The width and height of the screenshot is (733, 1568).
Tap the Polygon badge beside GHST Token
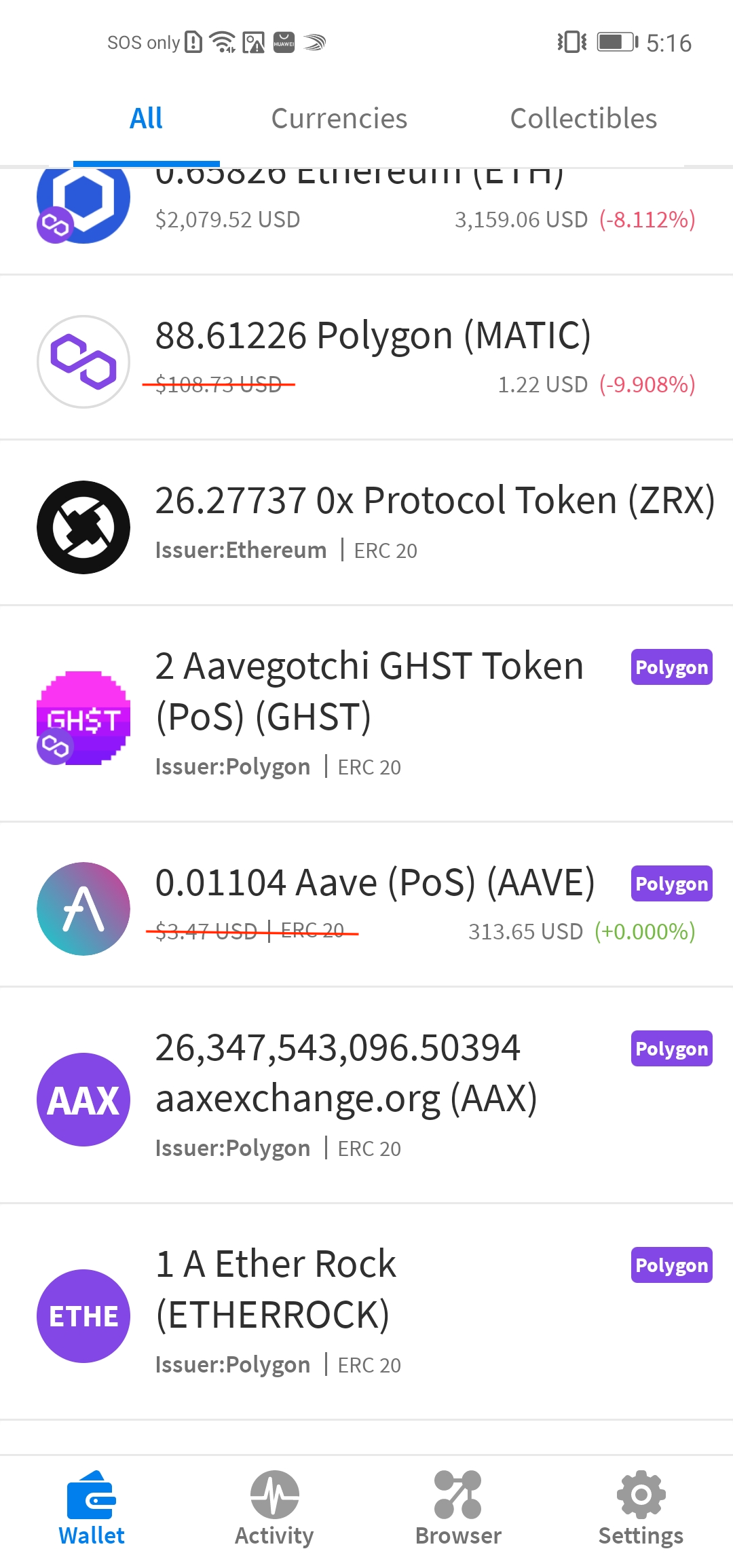[671, 667]
